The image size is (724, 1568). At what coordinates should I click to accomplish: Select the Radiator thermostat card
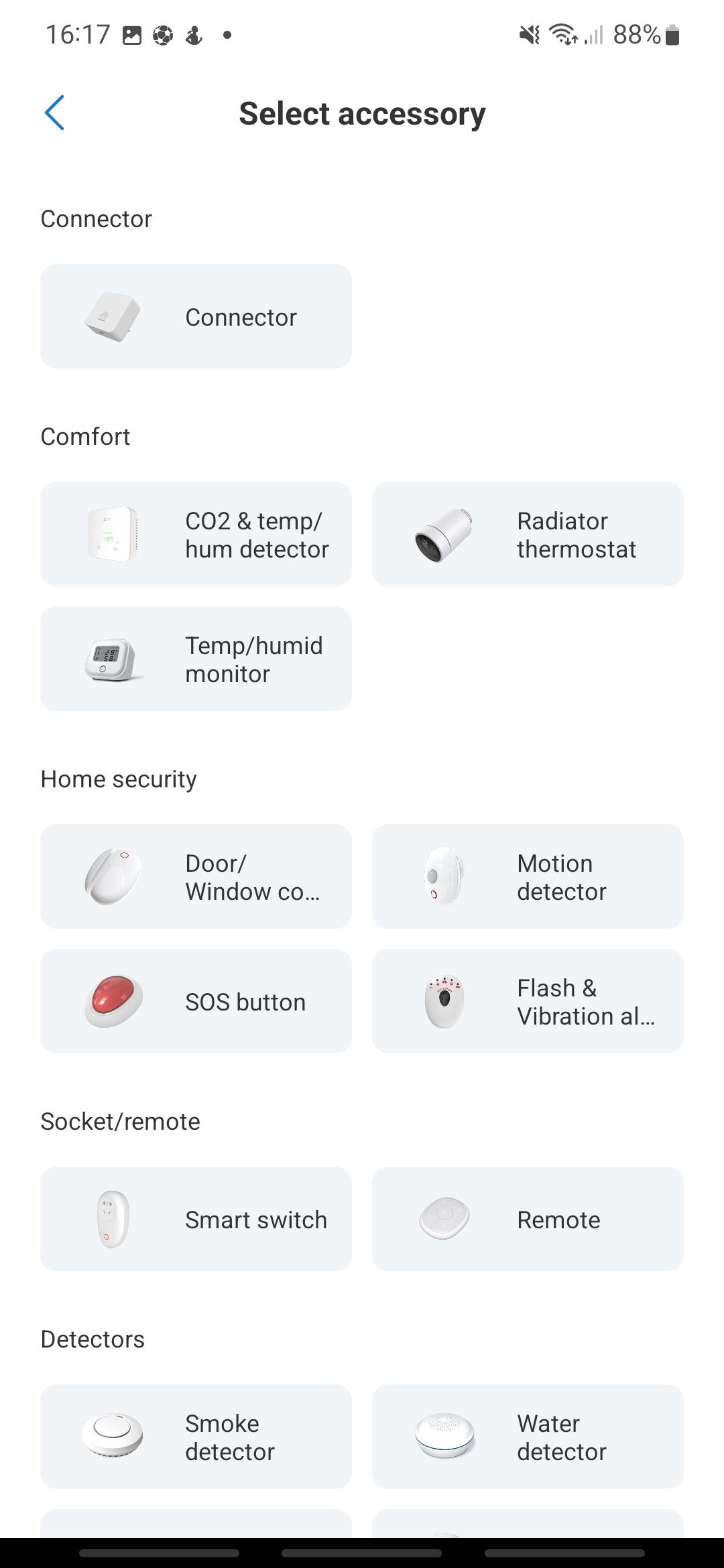click(x=528, y=534)
